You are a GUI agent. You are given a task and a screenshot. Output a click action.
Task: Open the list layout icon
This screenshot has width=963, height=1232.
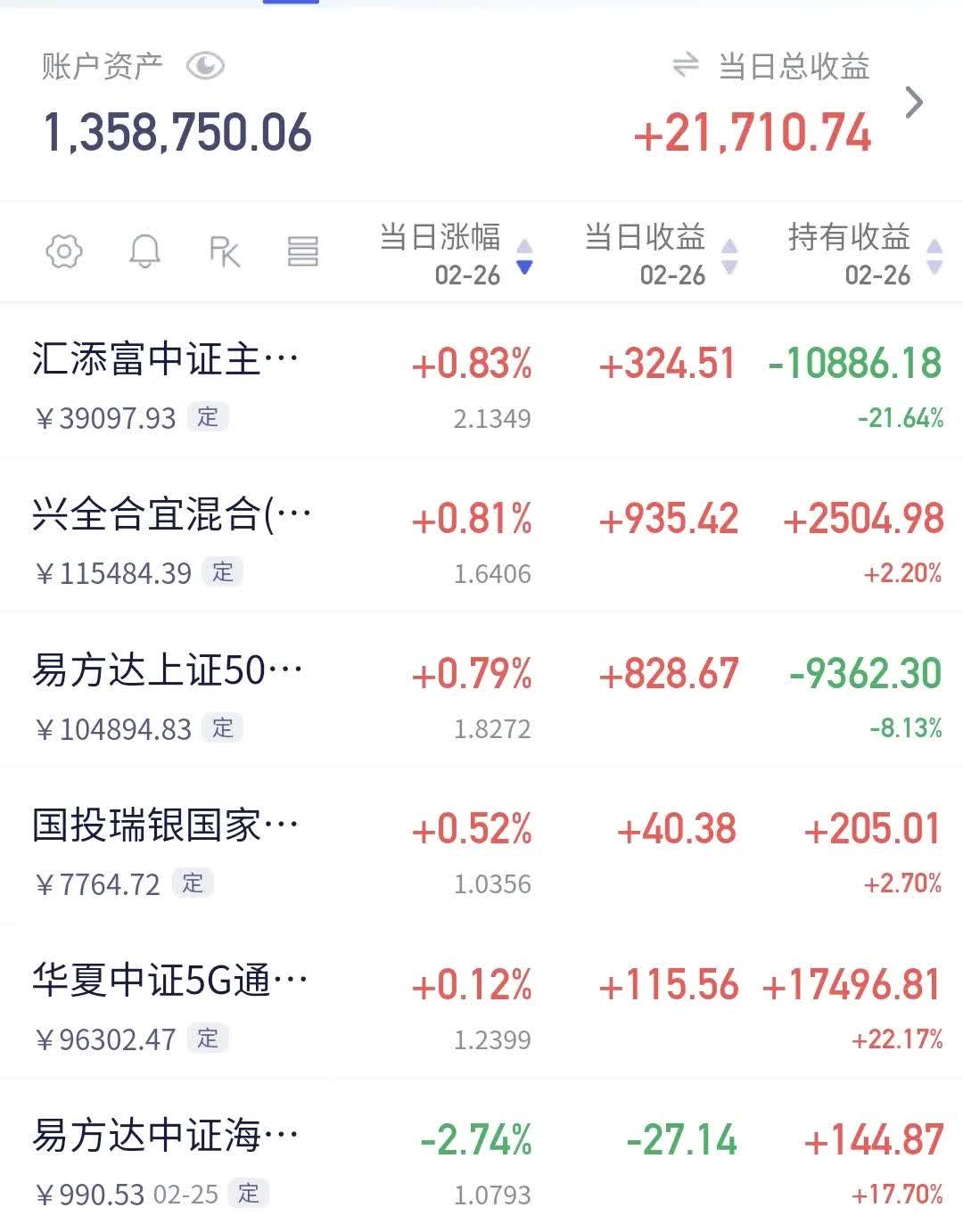click(303, 253)
